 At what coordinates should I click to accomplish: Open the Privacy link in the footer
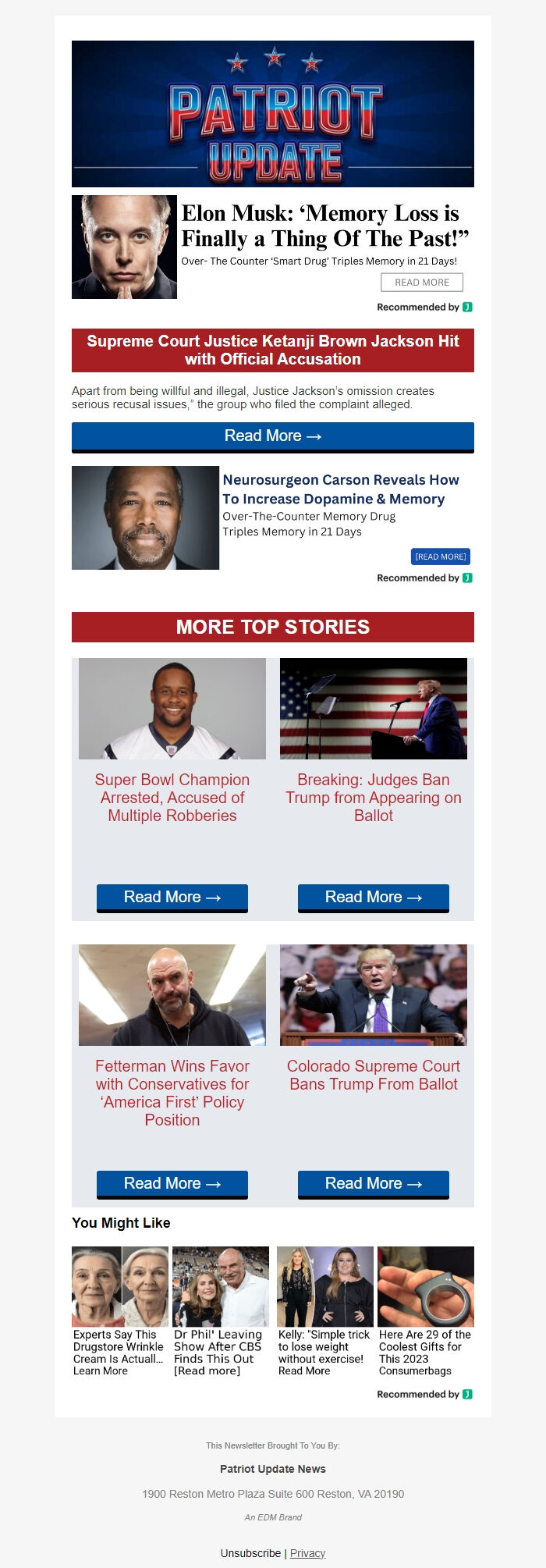click(x=307, y=1553)
